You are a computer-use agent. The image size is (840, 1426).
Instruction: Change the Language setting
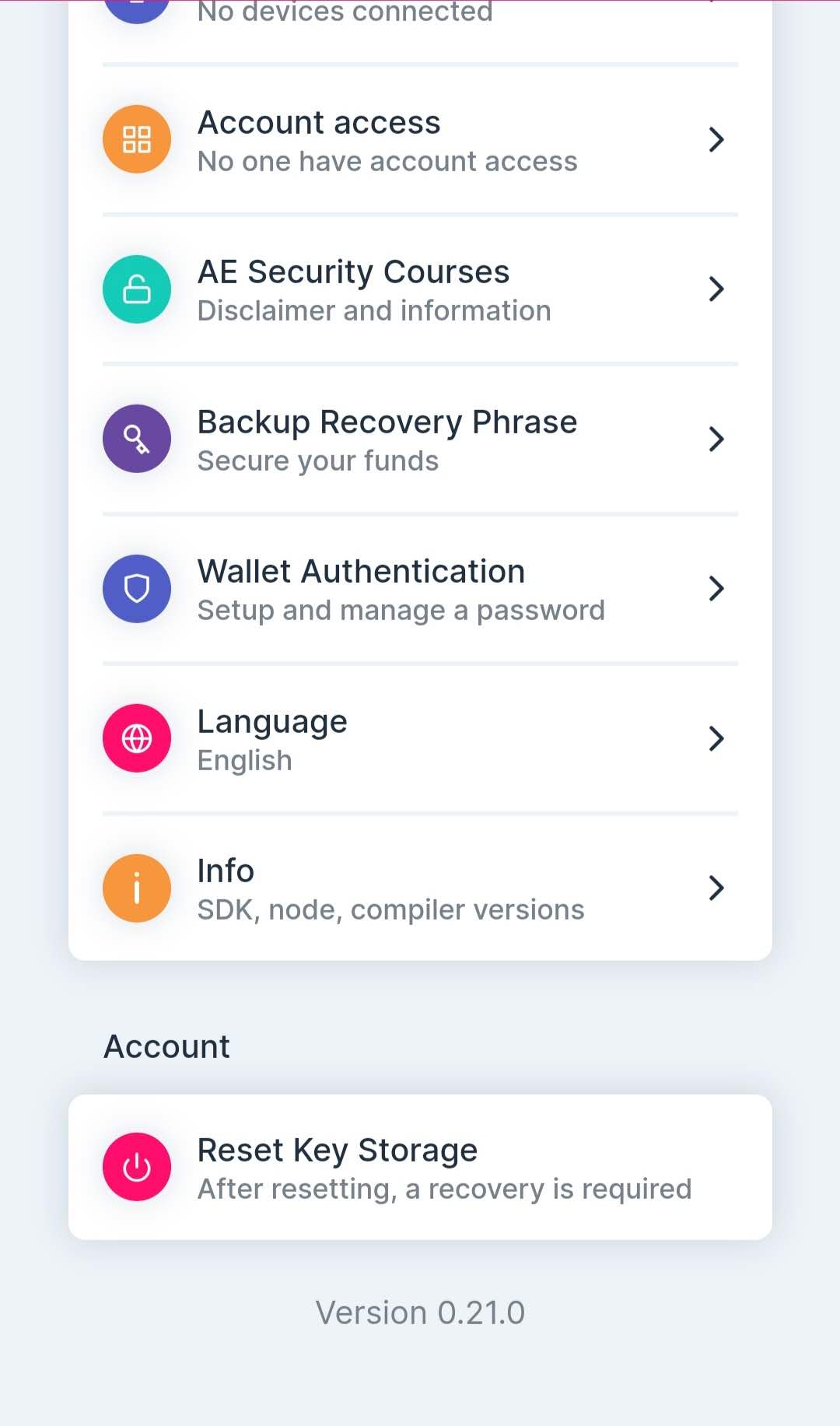click(x=420, y=738)
